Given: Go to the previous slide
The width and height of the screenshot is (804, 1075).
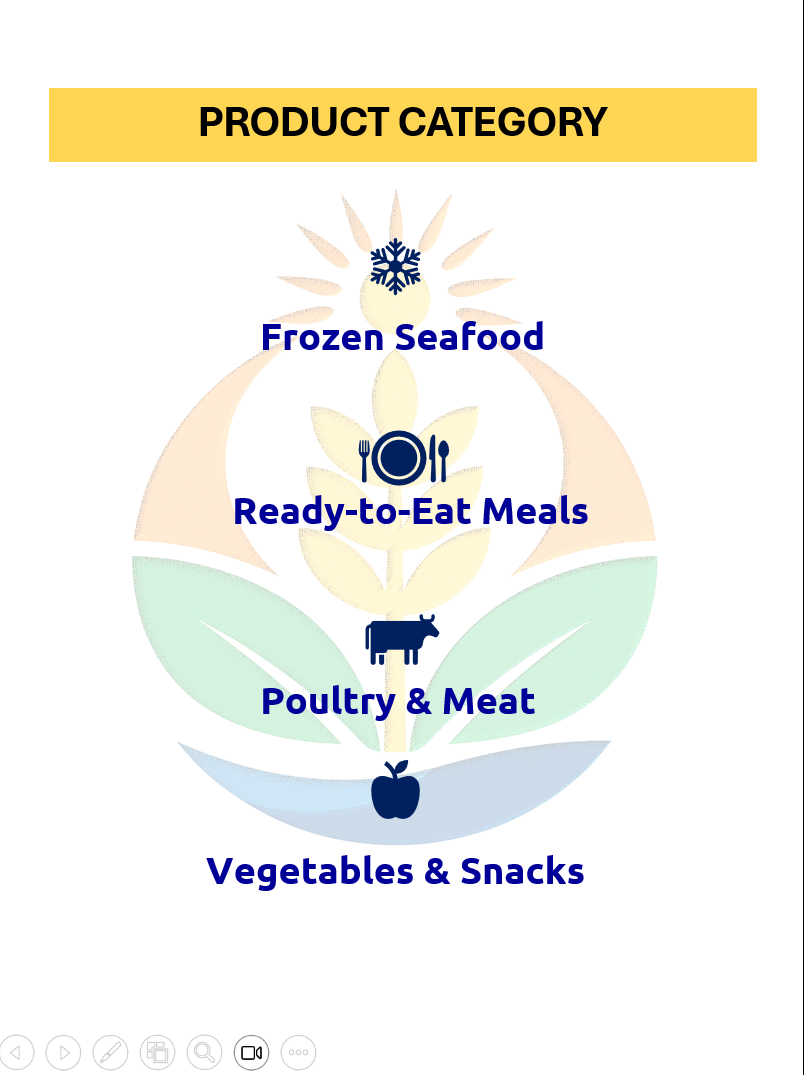Looking at the screenshot, I should 17,1052.
